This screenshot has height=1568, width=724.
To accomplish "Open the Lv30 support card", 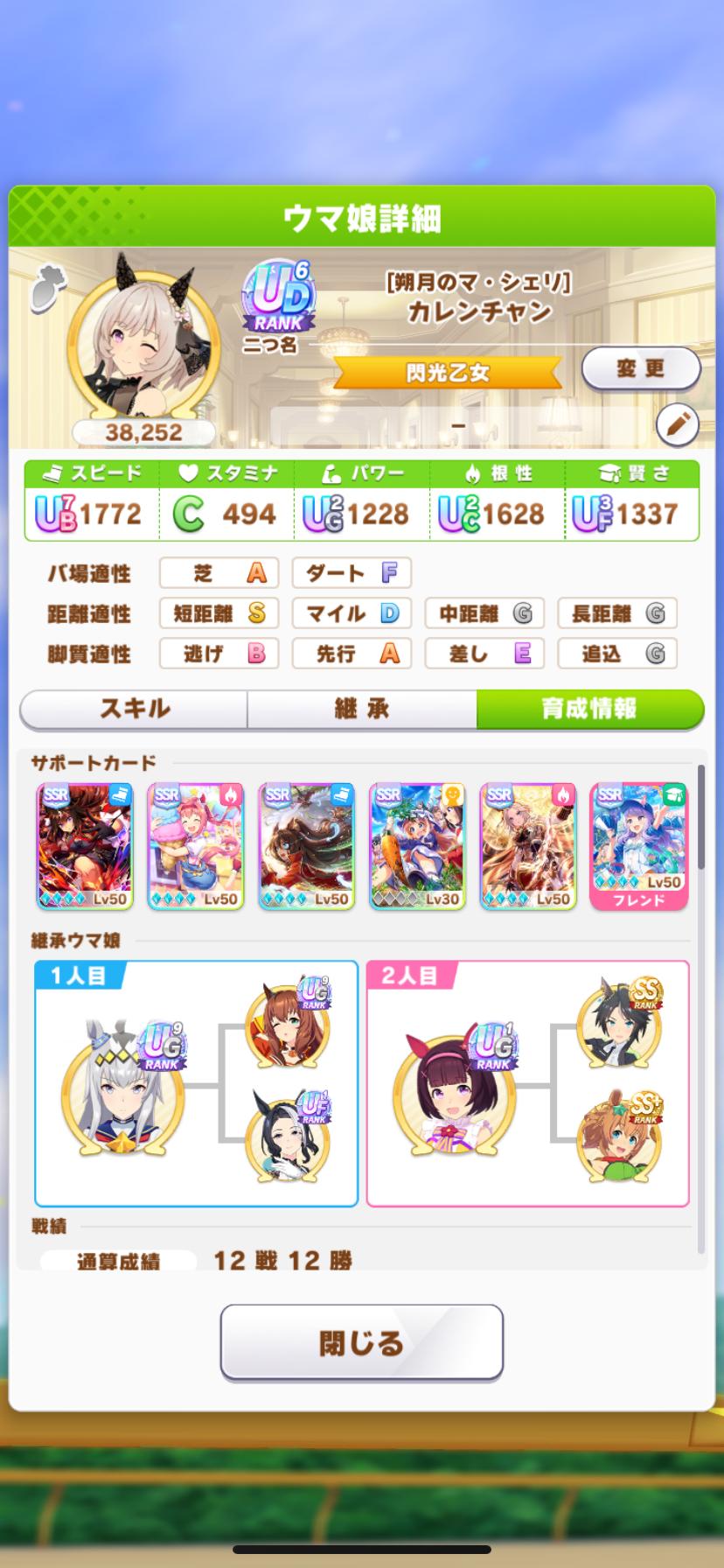I will pos(417,846).
